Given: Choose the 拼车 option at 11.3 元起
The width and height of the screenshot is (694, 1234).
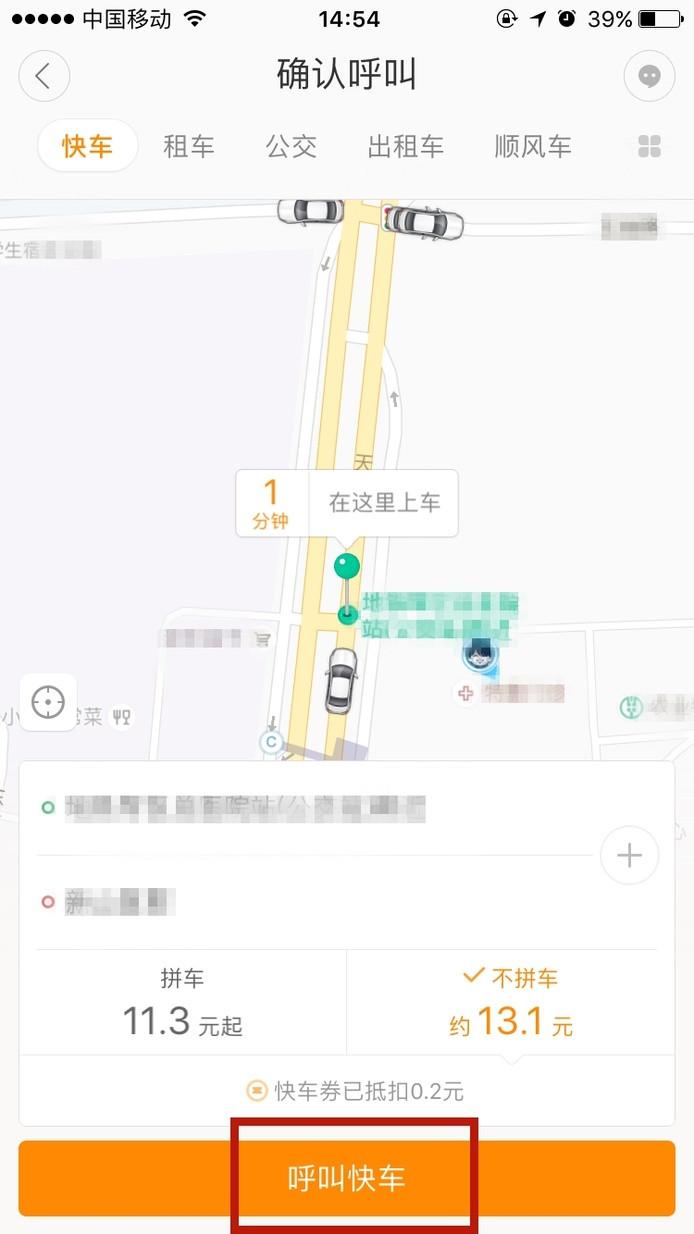Looking at the screenshot, I should [183, 1003].
